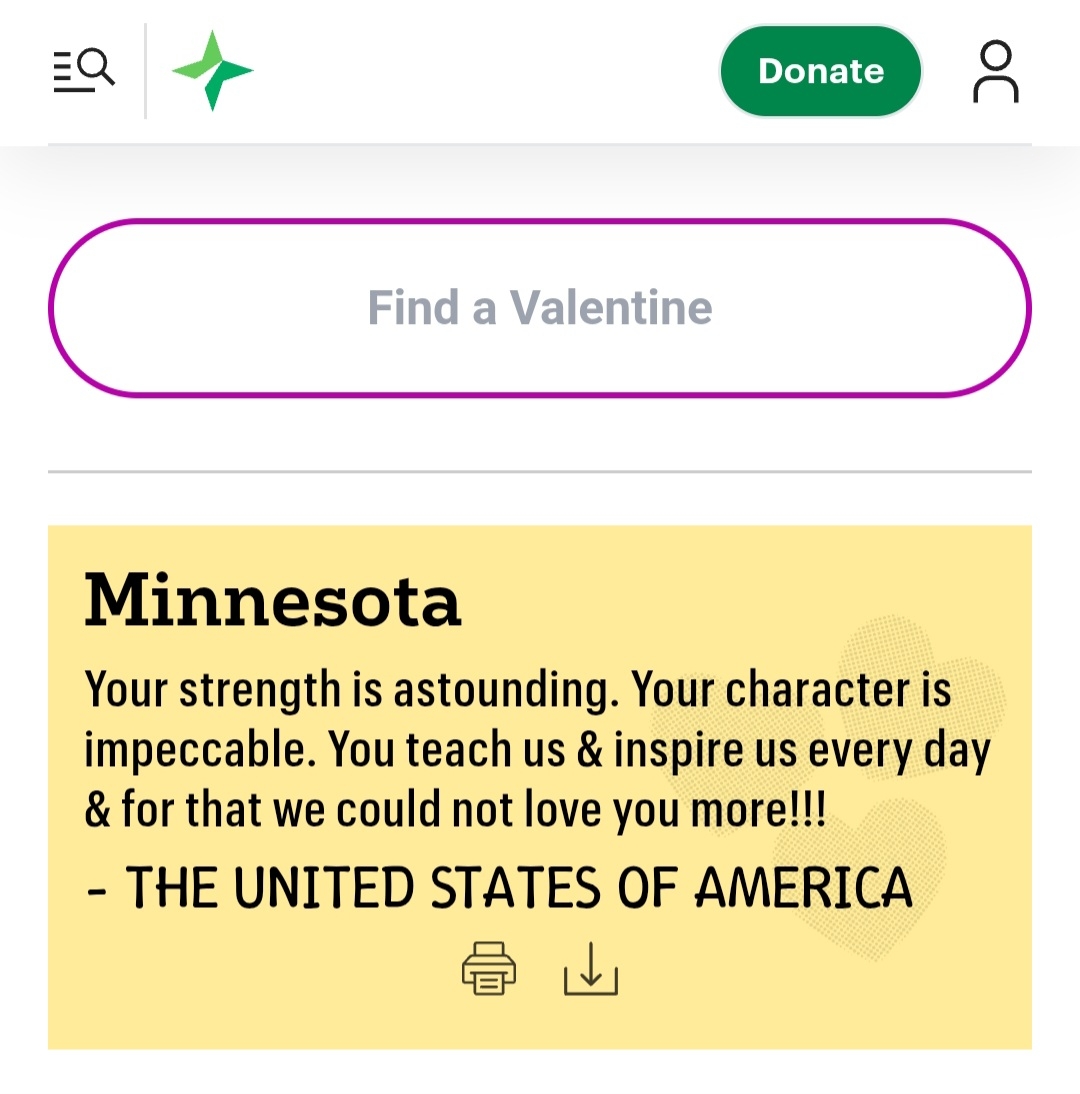The height and width of the screenshot is (1094, 1080).
Task: Tap the Find a Valentine button
Action: [540, 308]
